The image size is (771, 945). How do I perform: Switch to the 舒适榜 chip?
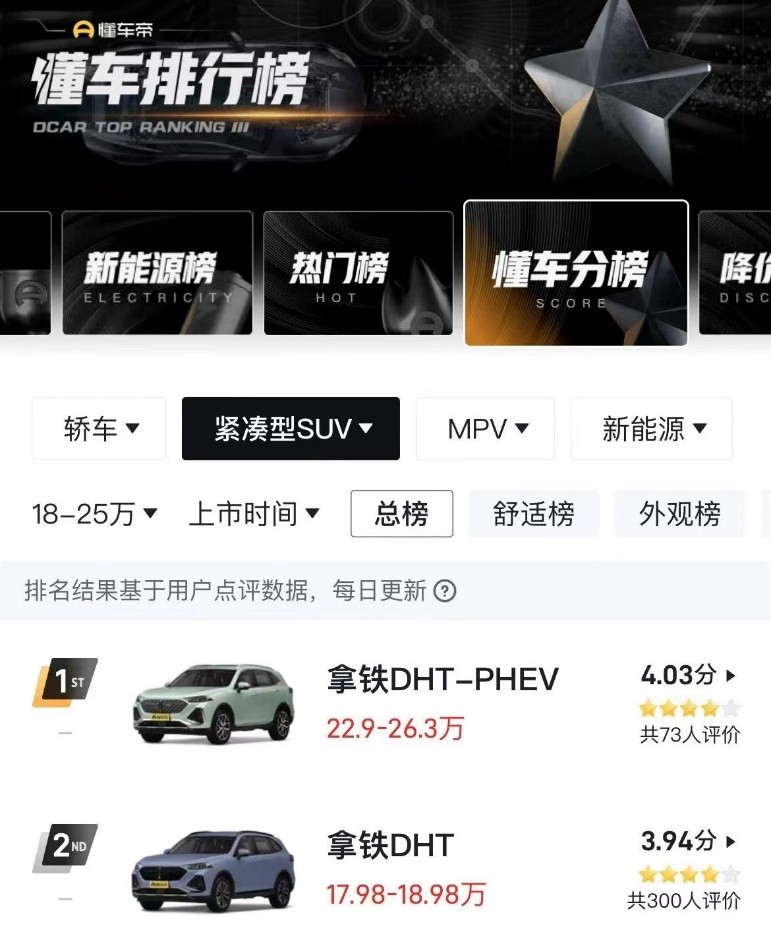point(534,514)
